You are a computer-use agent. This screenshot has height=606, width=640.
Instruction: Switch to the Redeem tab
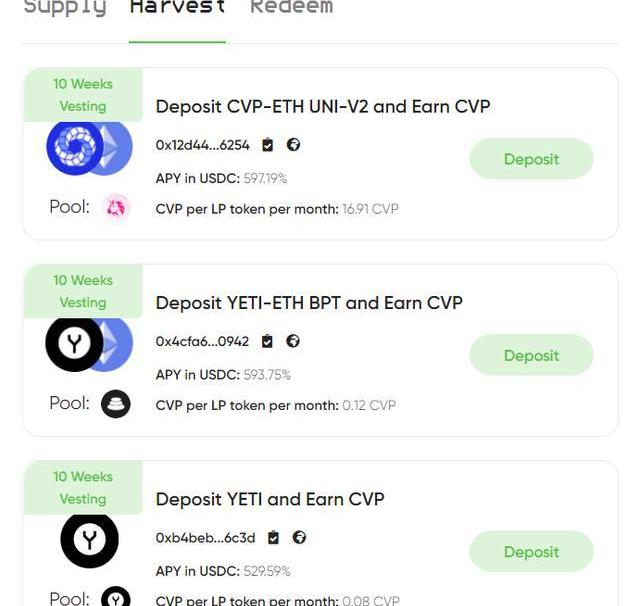(291, 8)
